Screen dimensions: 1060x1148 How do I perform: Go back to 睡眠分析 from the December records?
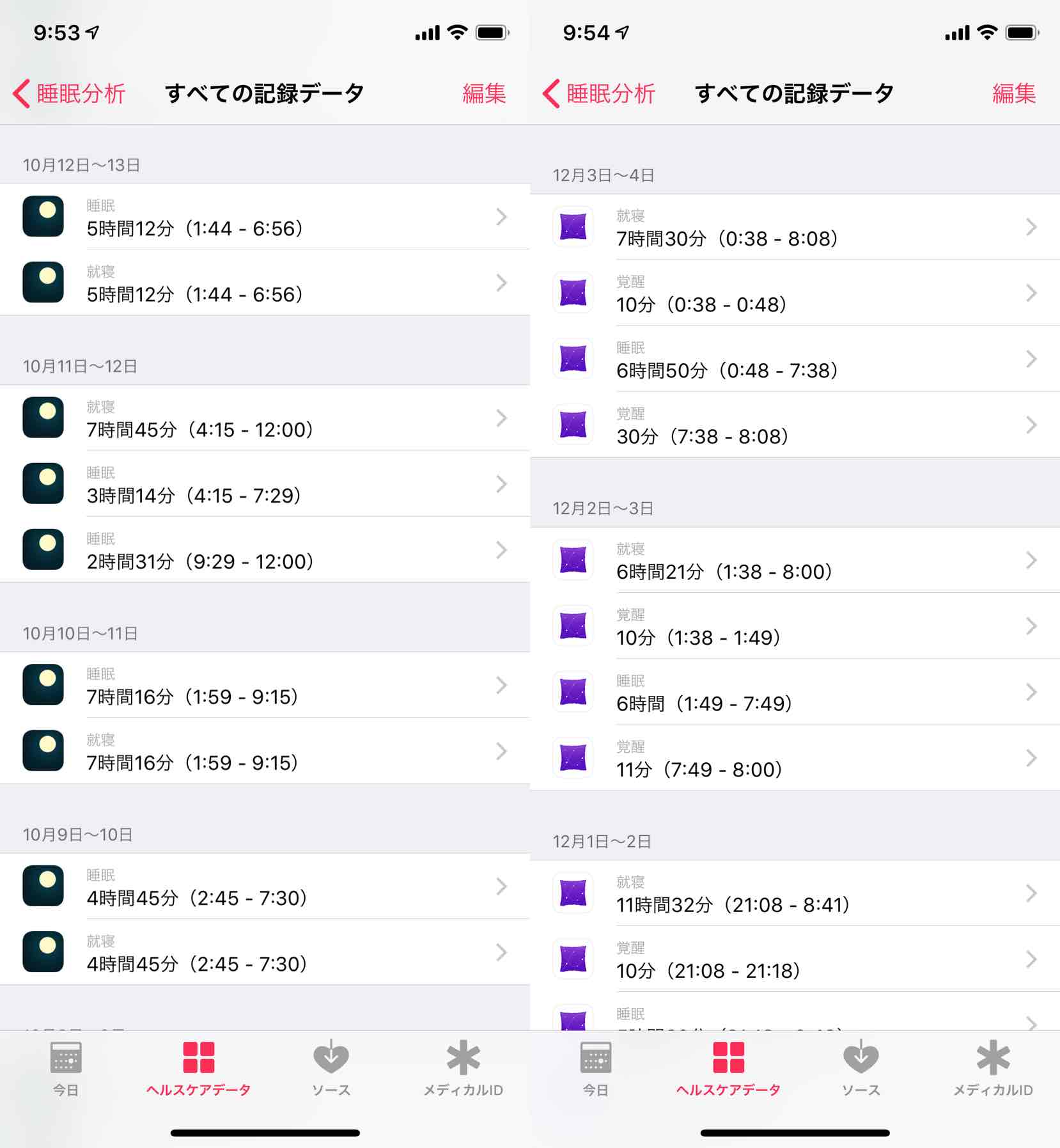pyautogui.click(x=599, y=94)
